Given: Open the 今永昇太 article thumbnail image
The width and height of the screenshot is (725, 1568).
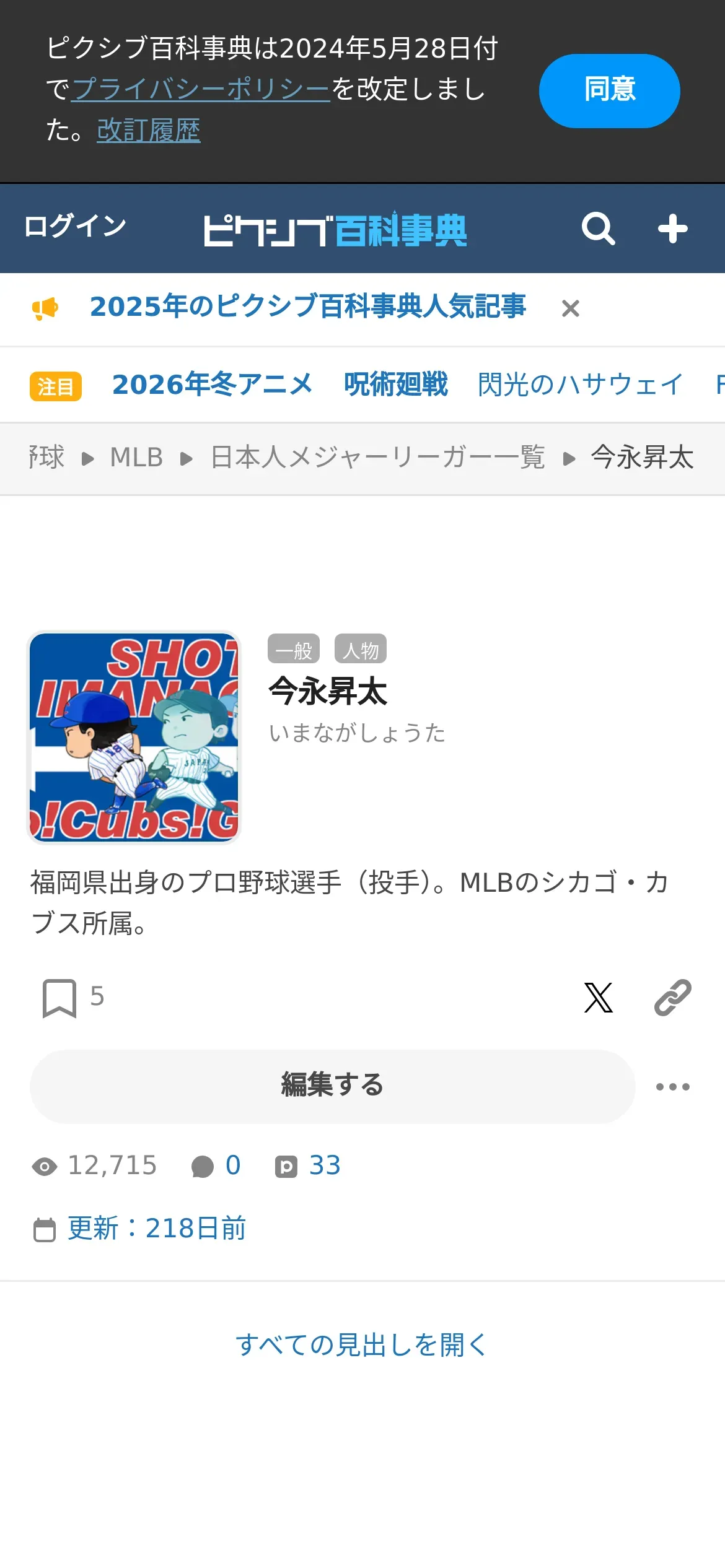Looking at the screenshot, I should tap(134, 737).
